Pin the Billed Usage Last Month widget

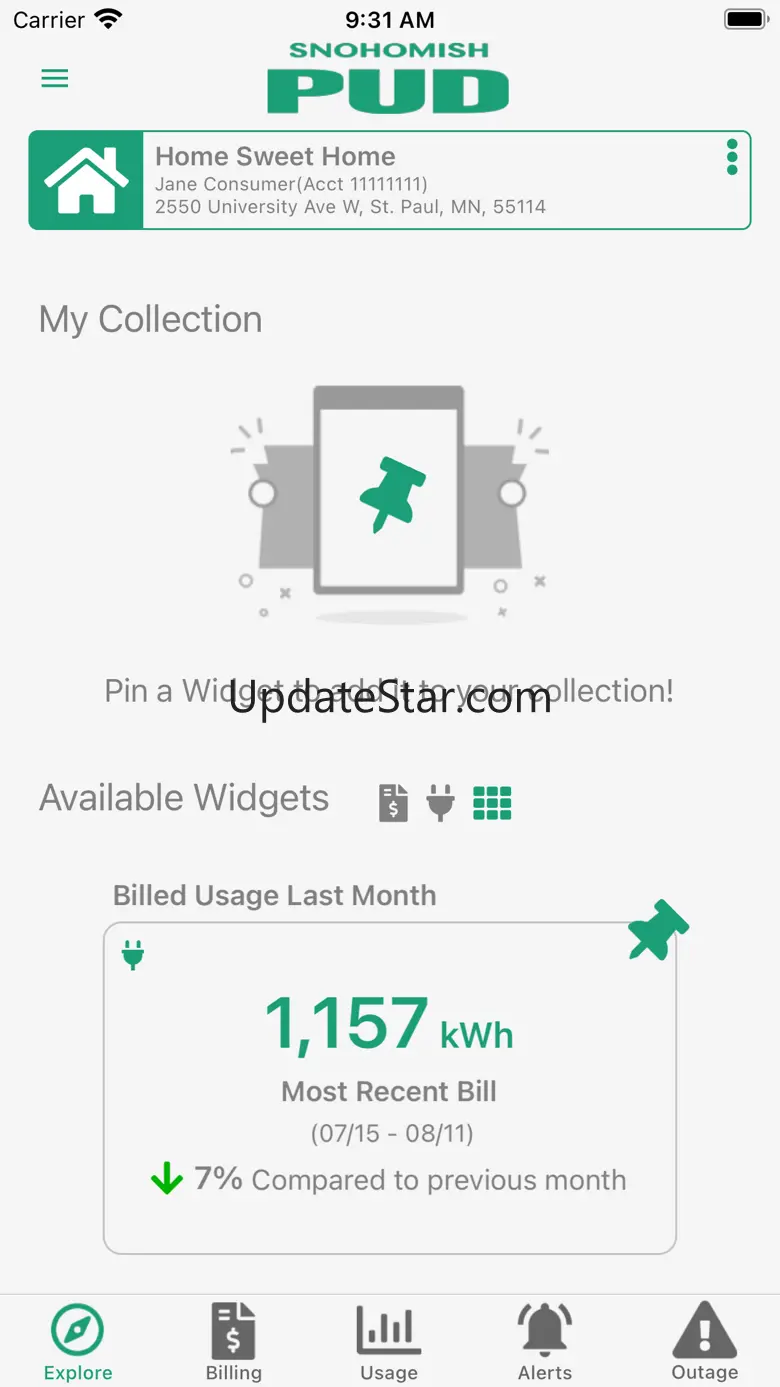tap(657, 931)
